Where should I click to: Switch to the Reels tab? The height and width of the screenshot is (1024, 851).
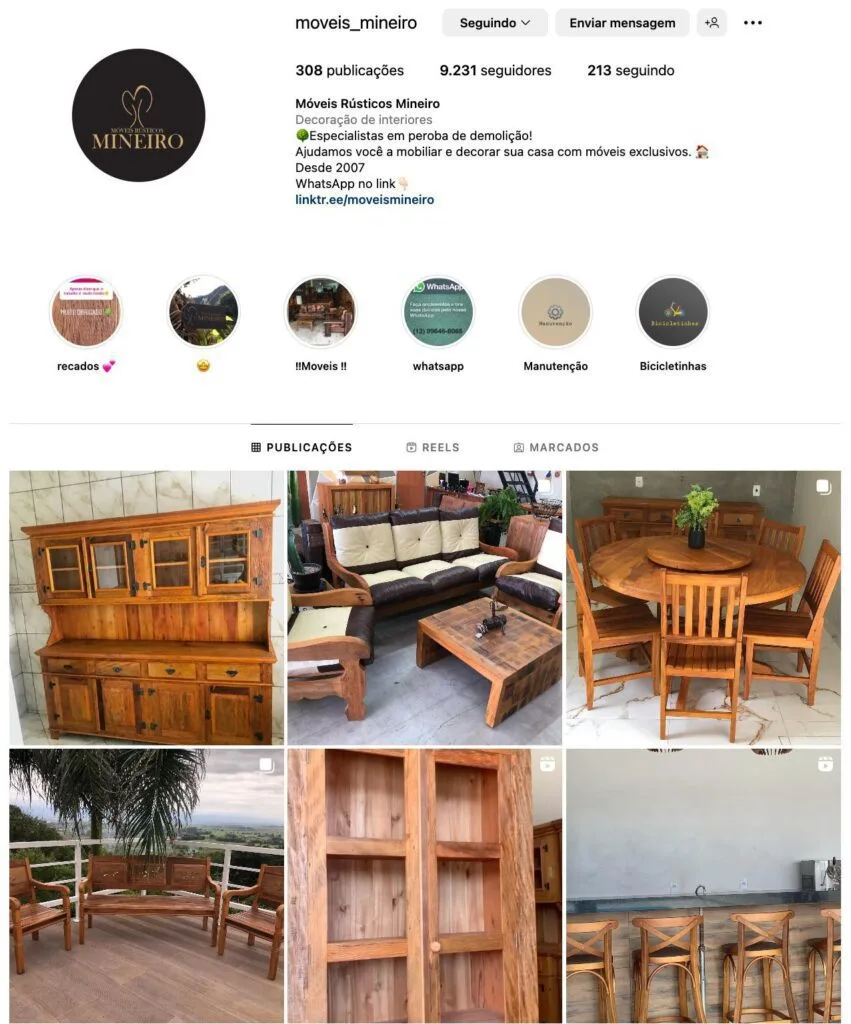[x=432, y=448]
